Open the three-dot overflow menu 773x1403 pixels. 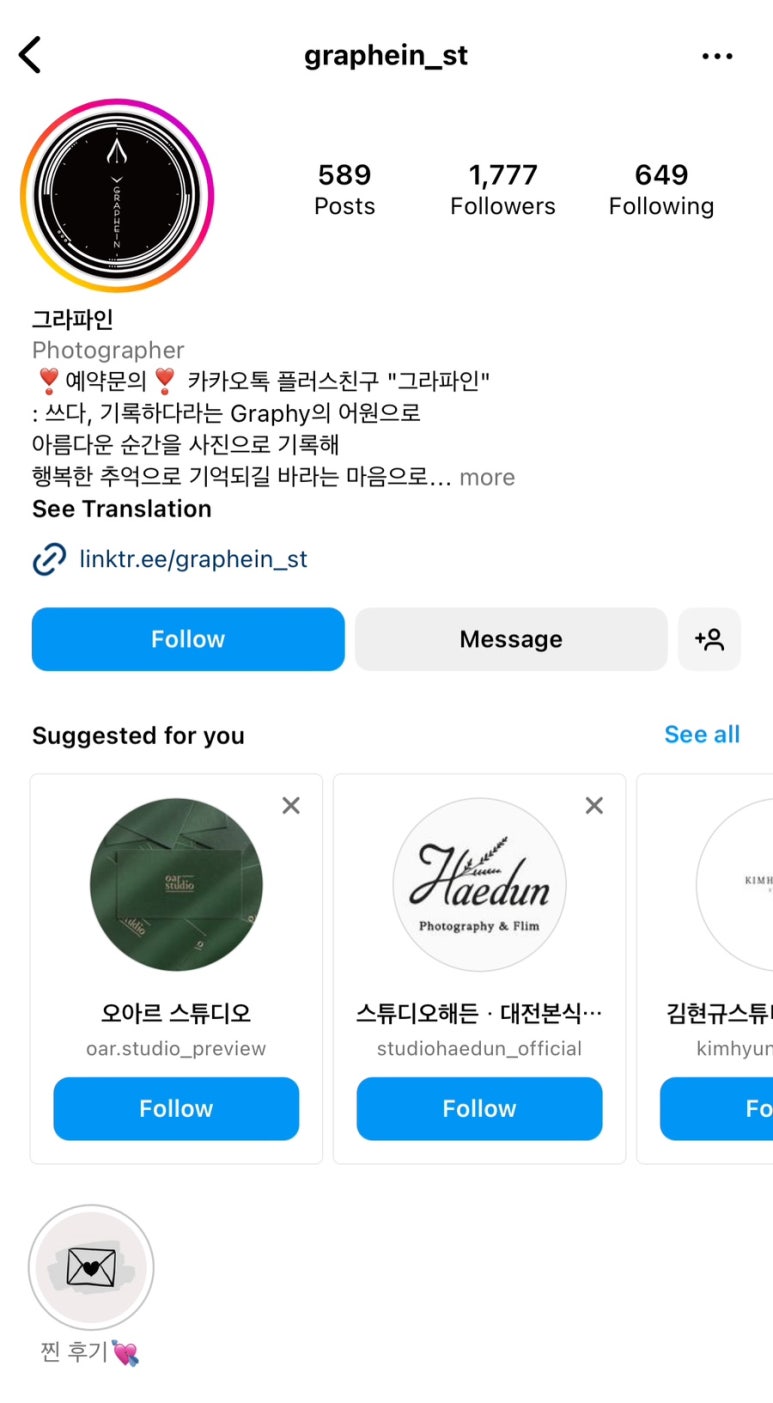coord(717,56)
